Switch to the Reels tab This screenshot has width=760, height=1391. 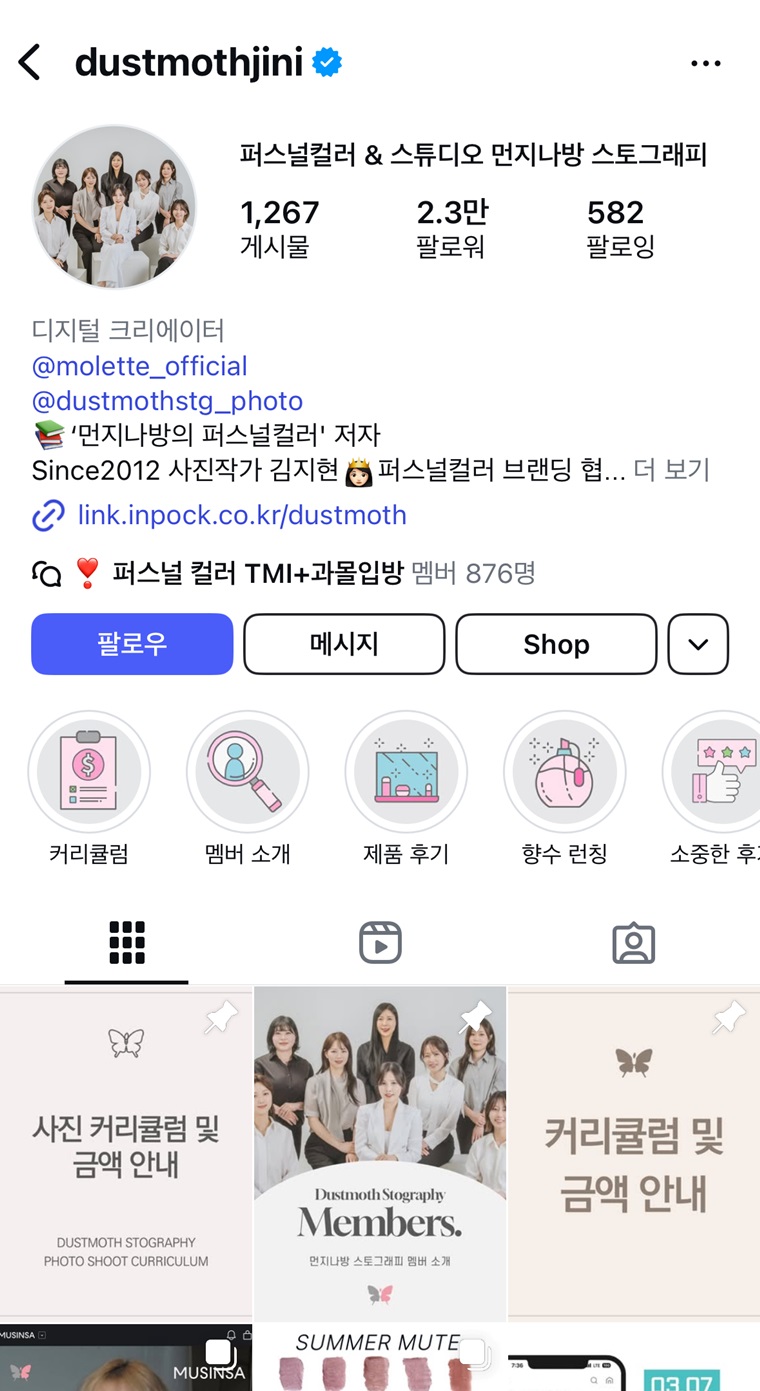(x=380, y=943)
